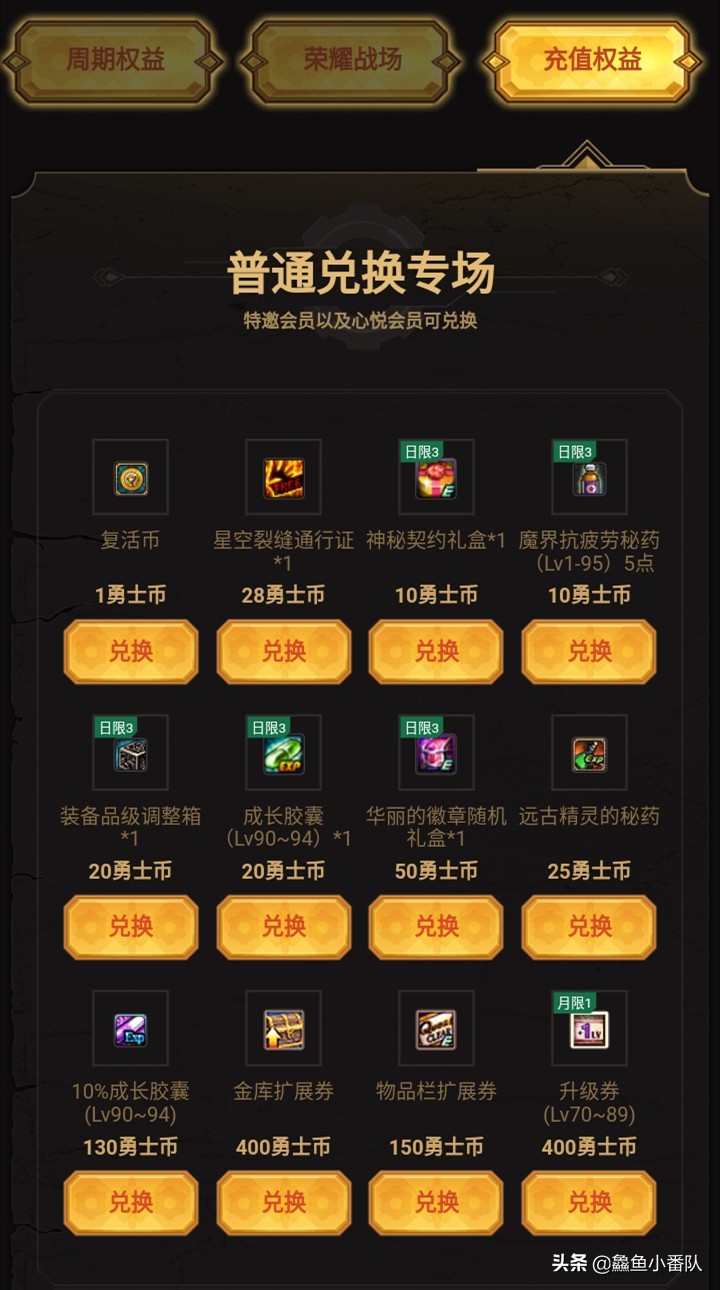
Task: Click the 远古精灵的秘药 potion icon
Action: pyautogui.click(x=589, y=753)
